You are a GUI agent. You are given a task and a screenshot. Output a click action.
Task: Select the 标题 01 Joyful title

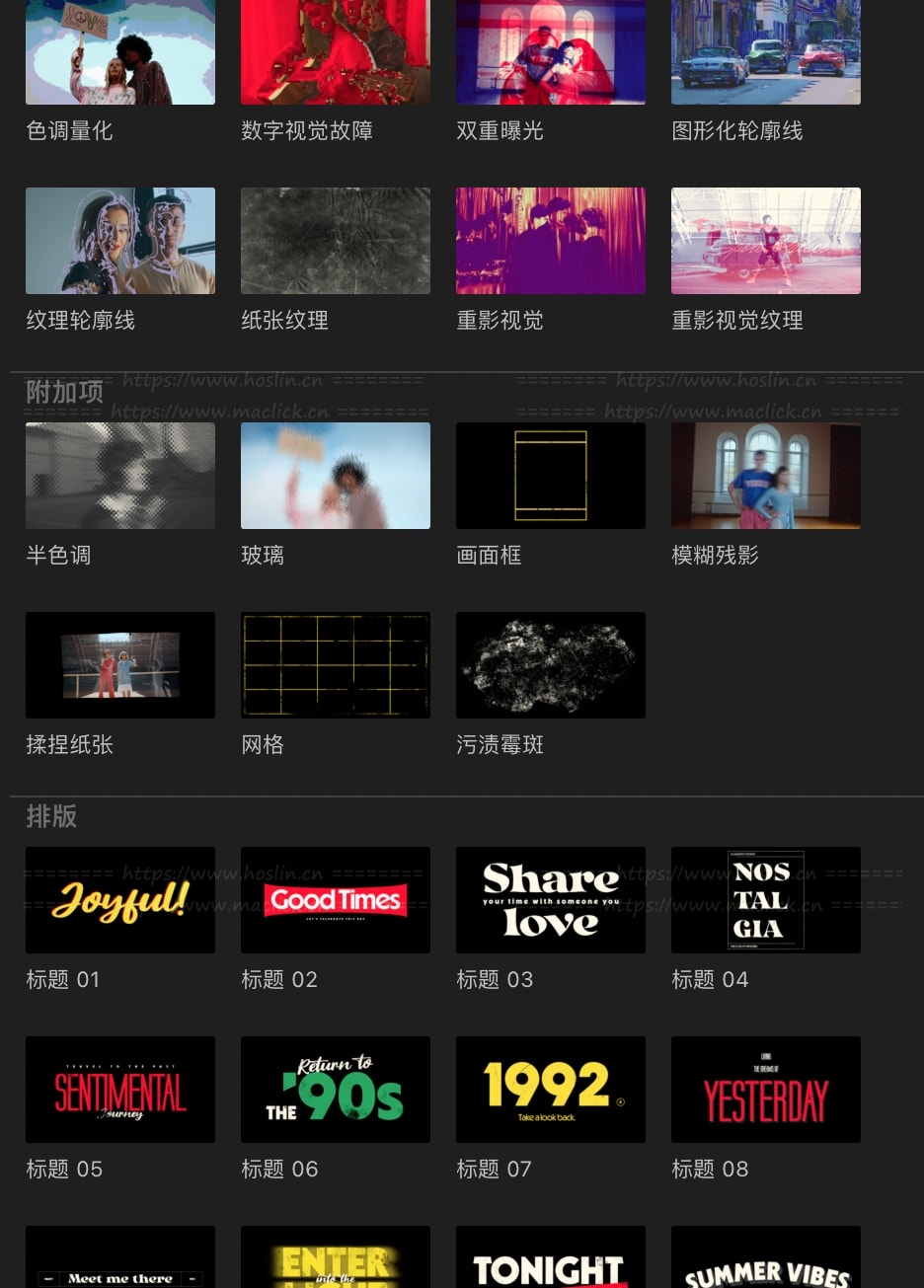tap(120, 900)
